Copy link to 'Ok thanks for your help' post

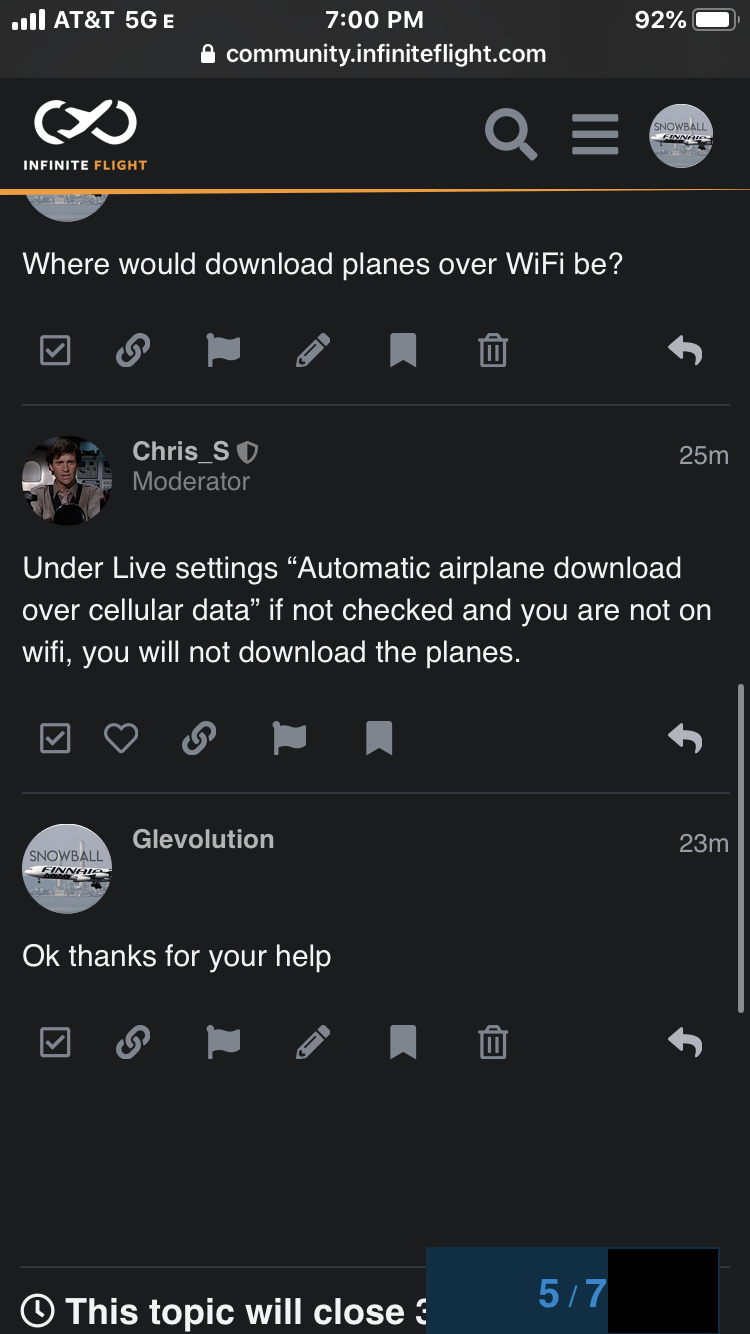coord(133,1043)
